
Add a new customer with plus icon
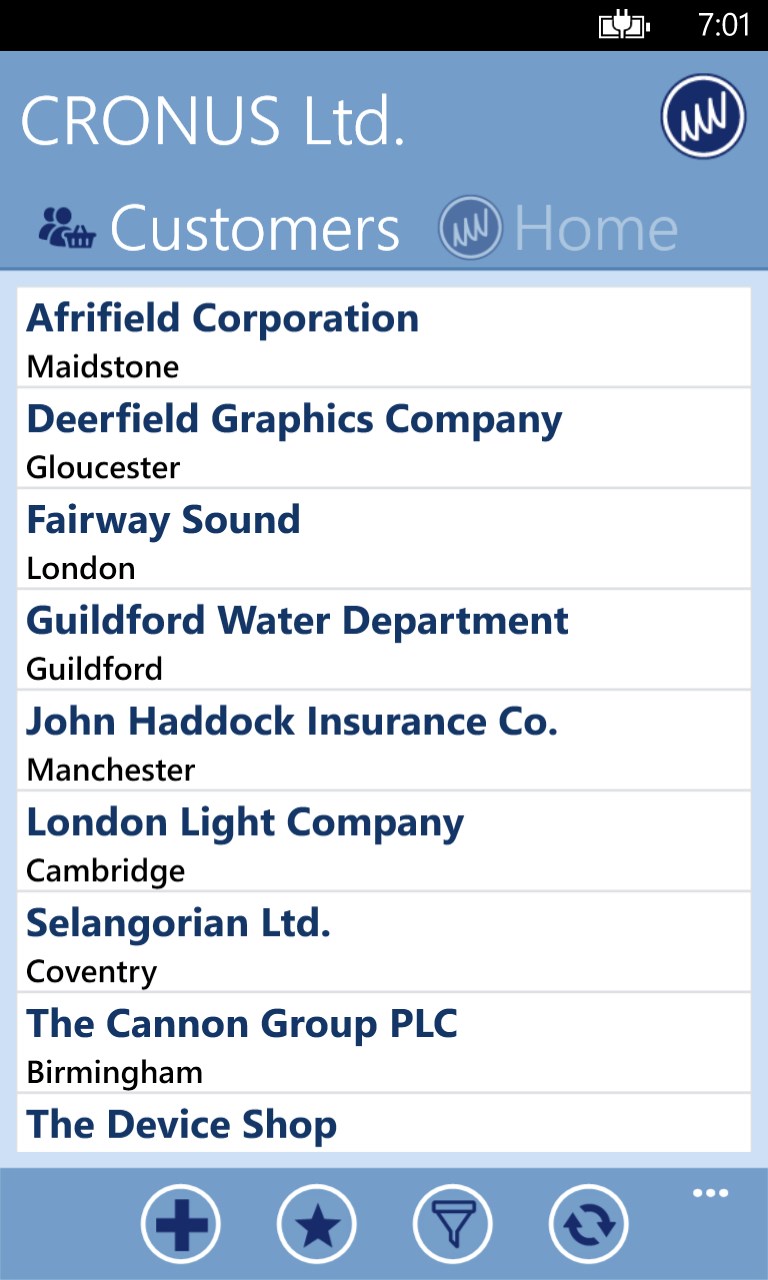click(181, 1224)
